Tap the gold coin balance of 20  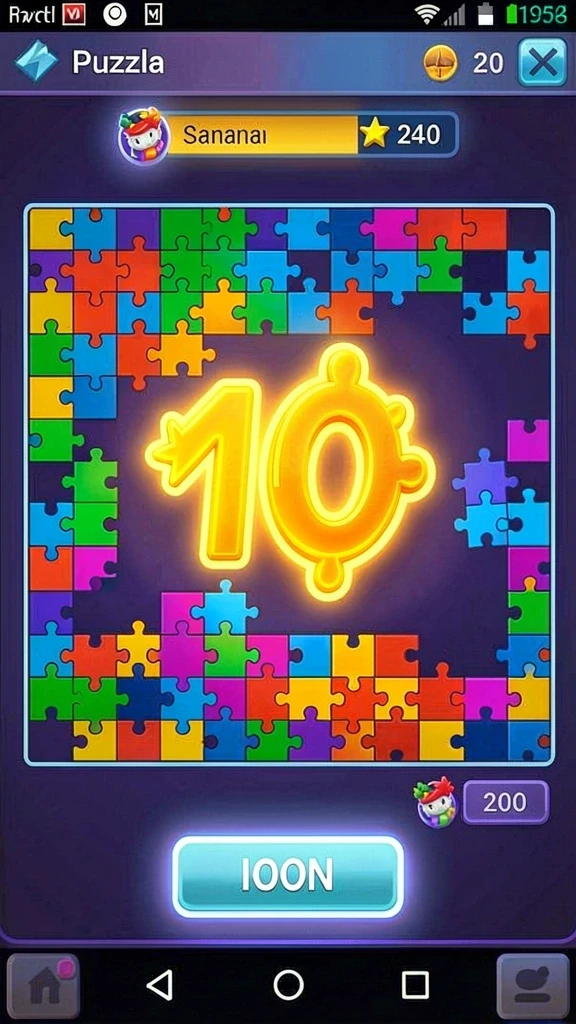point(463,63)
